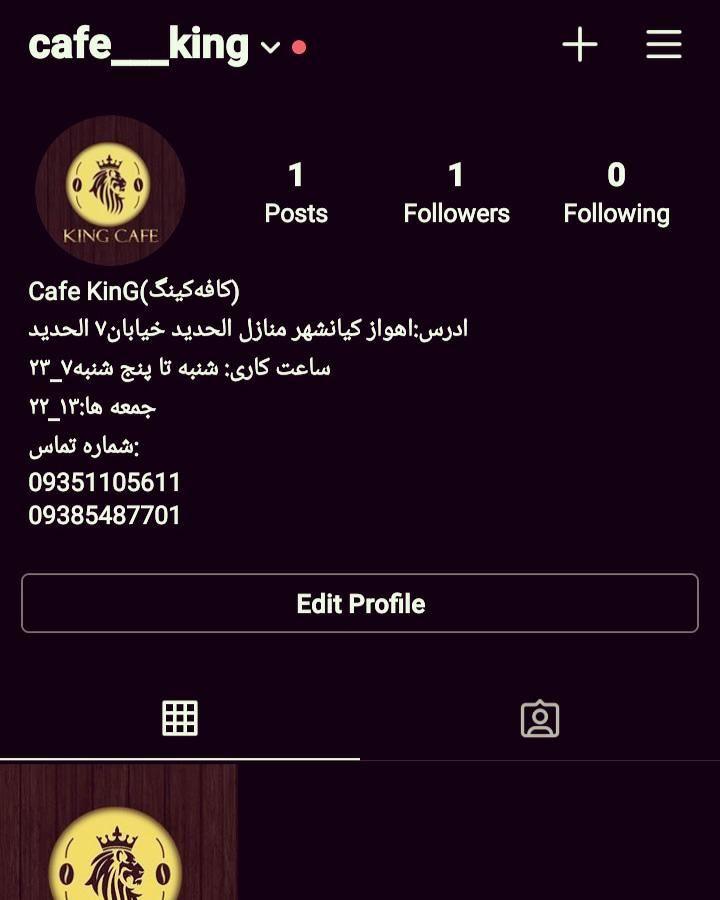Switch to the posts grid tab

(180, 718)
